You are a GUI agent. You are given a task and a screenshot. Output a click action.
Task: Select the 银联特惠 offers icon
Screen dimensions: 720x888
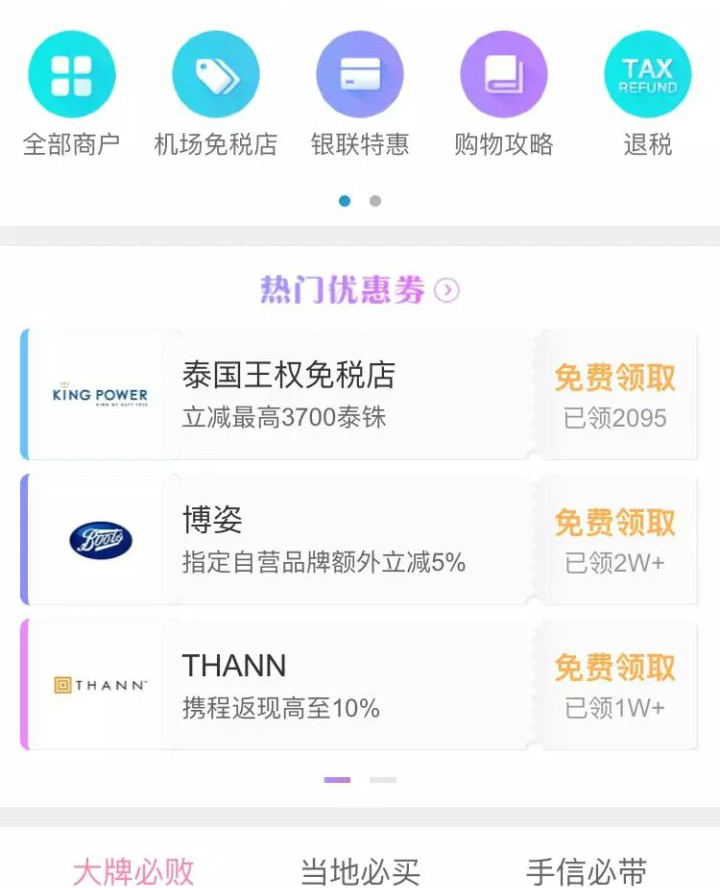click(x=360, y=75)
